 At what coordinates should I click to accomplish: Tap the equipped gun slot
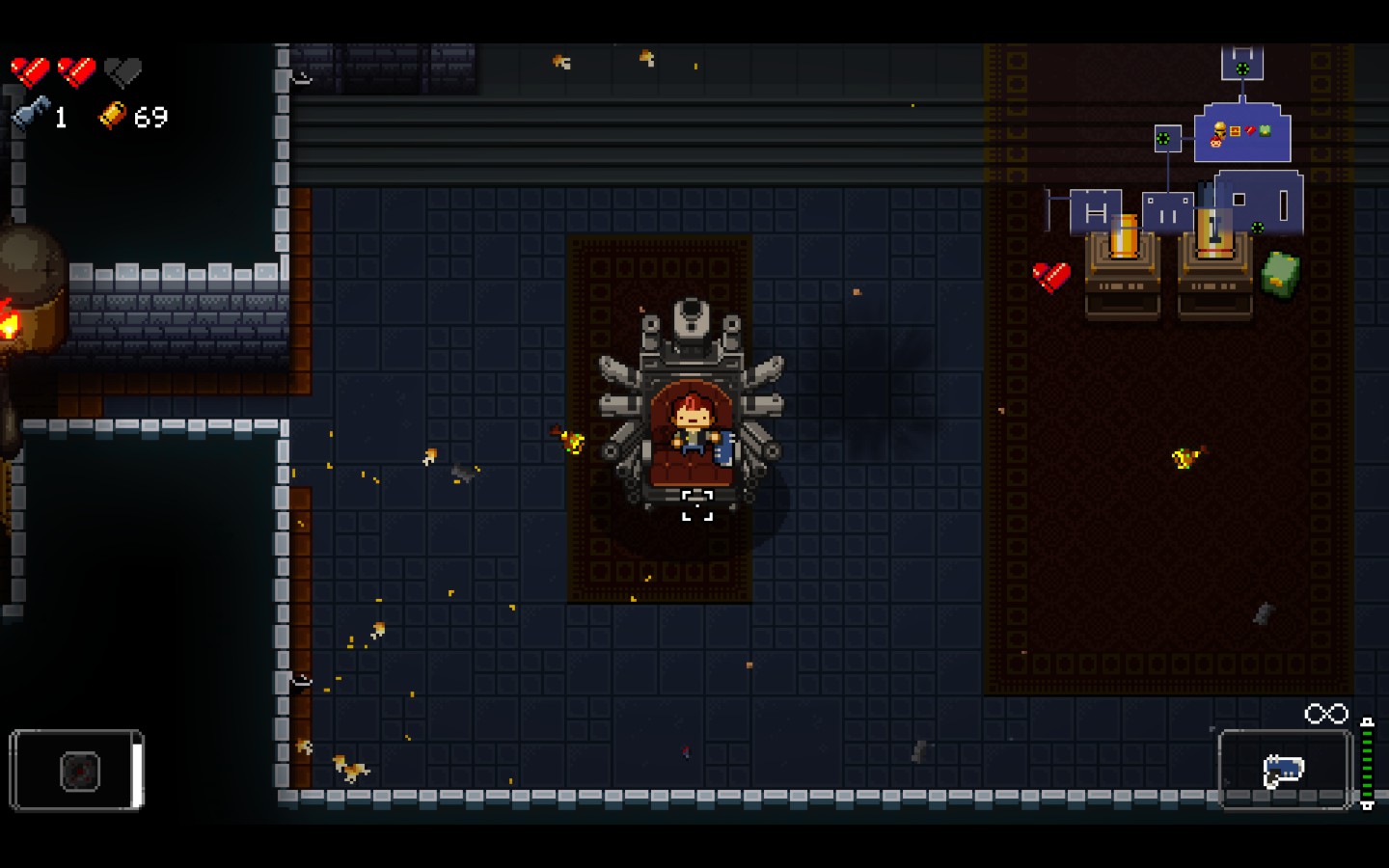[x=1284, y=769]
